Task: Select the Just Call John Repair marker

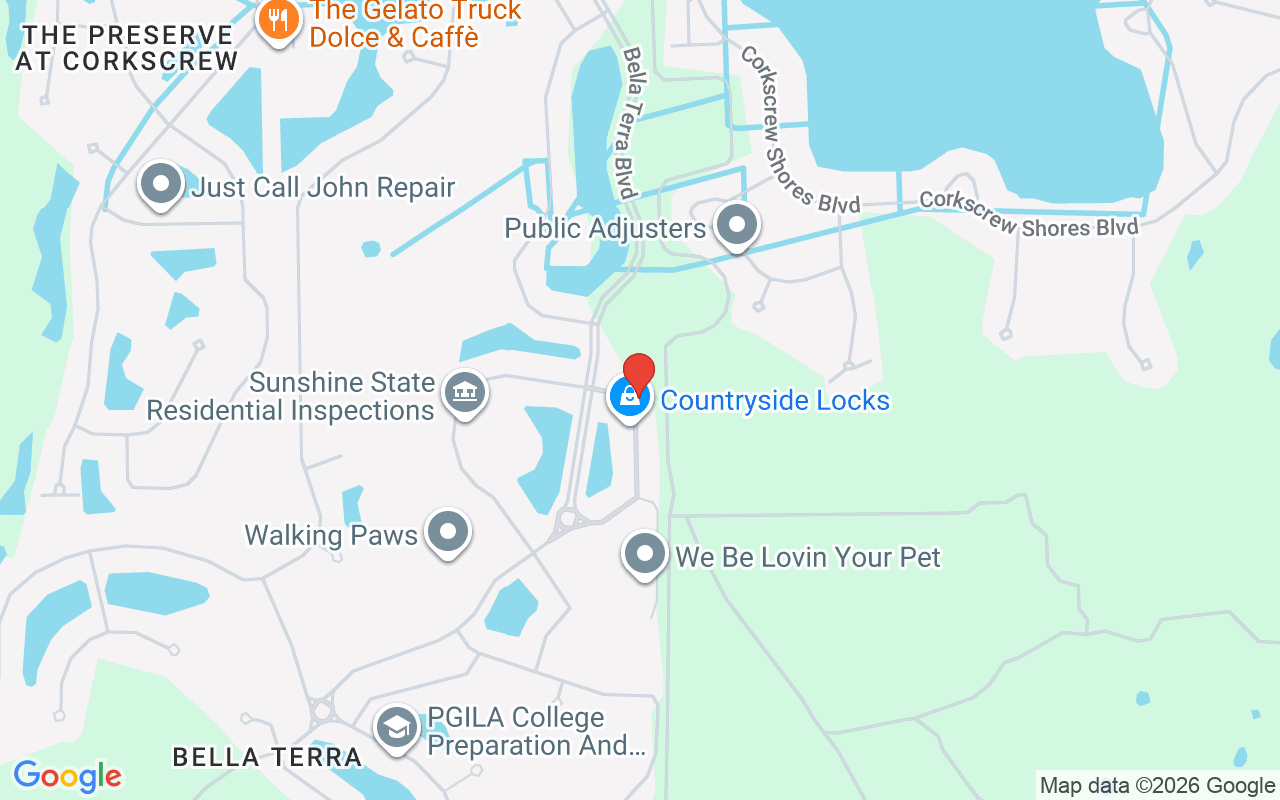Action: pyautogui.click(x=160, y=185)
